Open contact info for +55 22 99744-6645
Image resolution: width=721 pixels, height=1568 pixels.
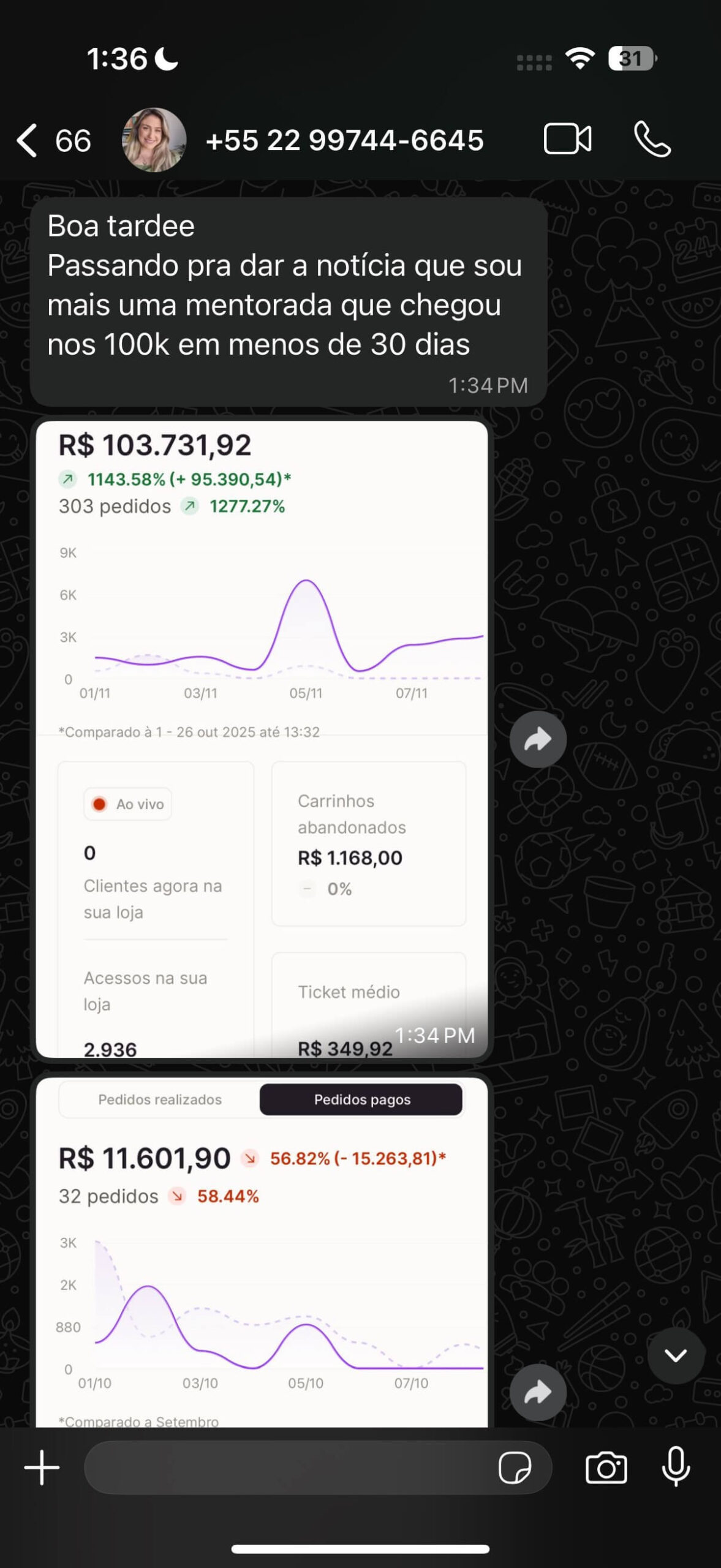coord(344,140)
